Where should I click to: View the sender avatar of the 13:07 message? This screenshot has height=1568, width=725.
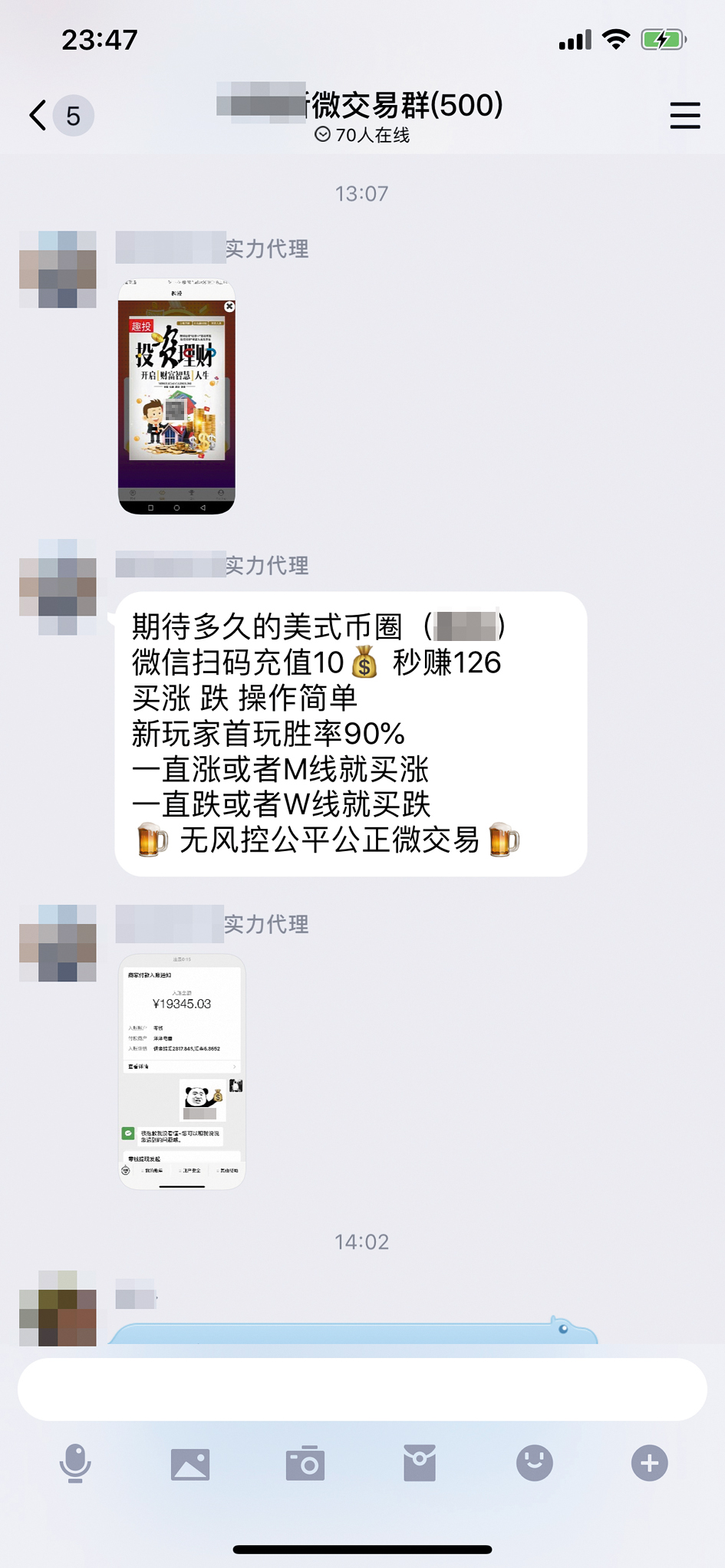[58, 269]
